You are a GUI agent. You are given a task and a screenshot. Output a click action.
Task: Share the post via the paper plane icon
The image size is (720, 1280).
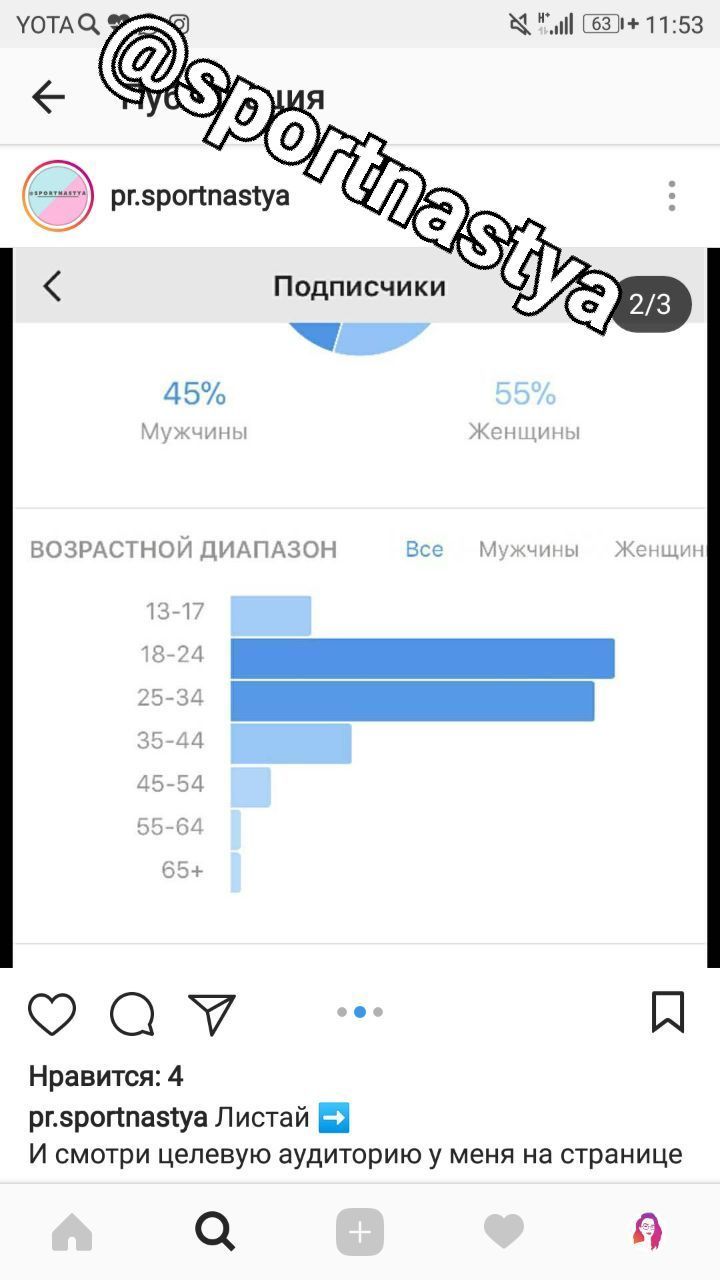212,1013
